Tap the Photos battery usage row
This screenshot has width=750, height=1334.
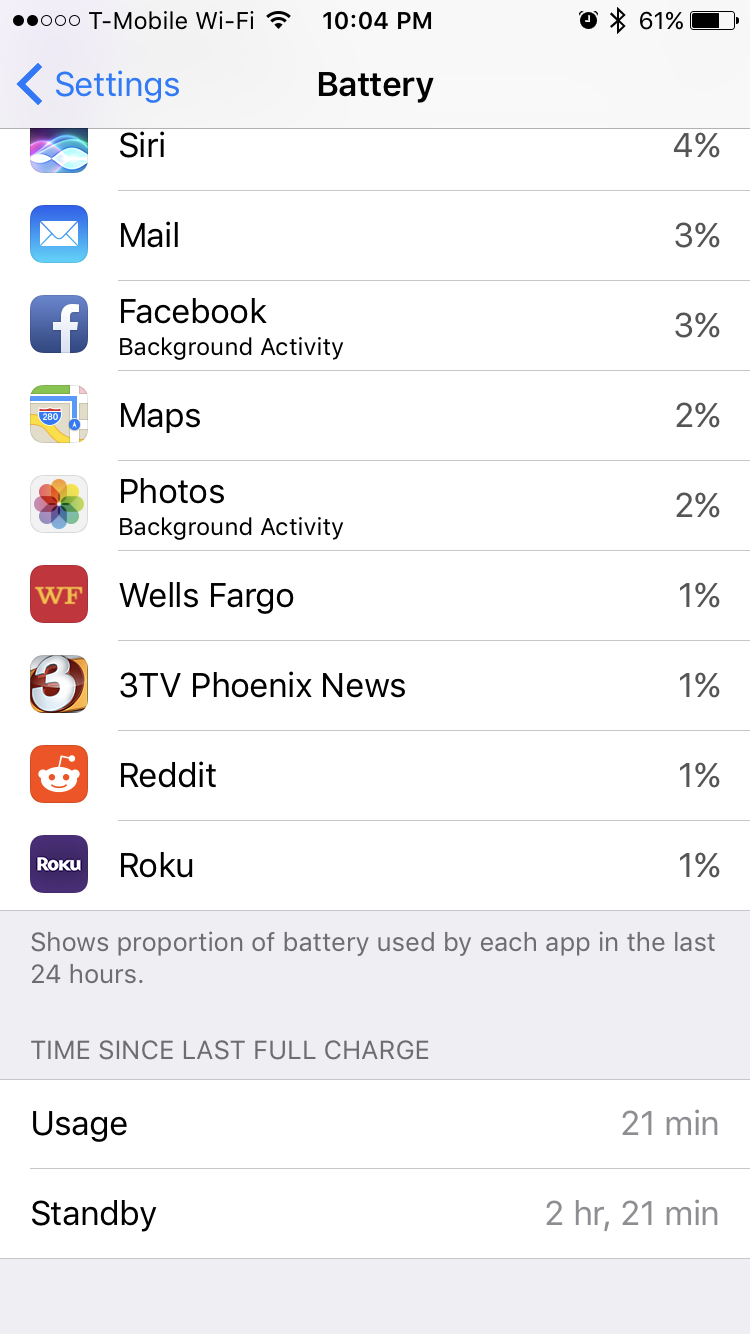tap(375, 506)
